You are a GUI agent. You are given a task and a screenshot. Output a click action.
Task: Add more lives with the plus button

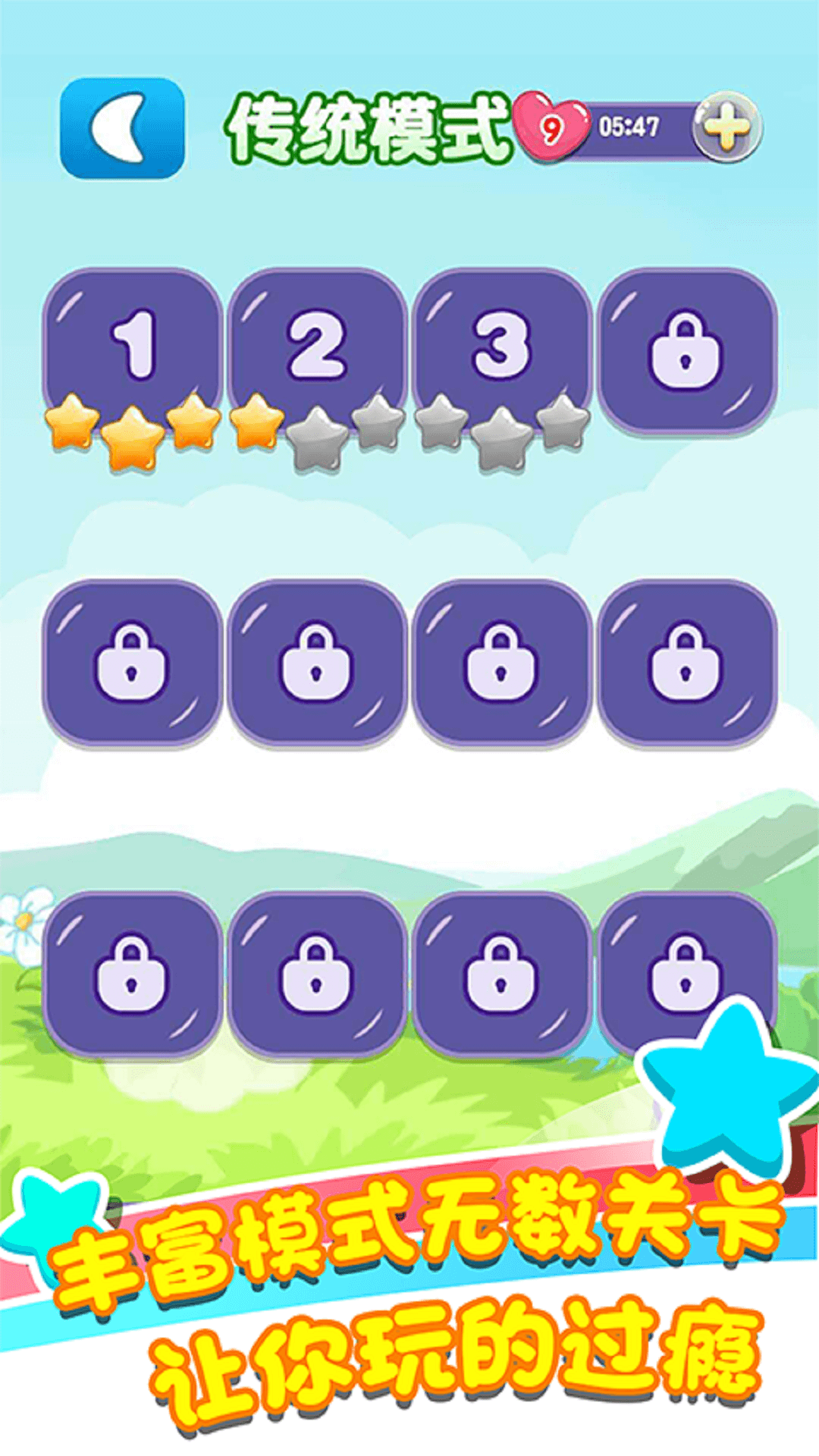726,127
